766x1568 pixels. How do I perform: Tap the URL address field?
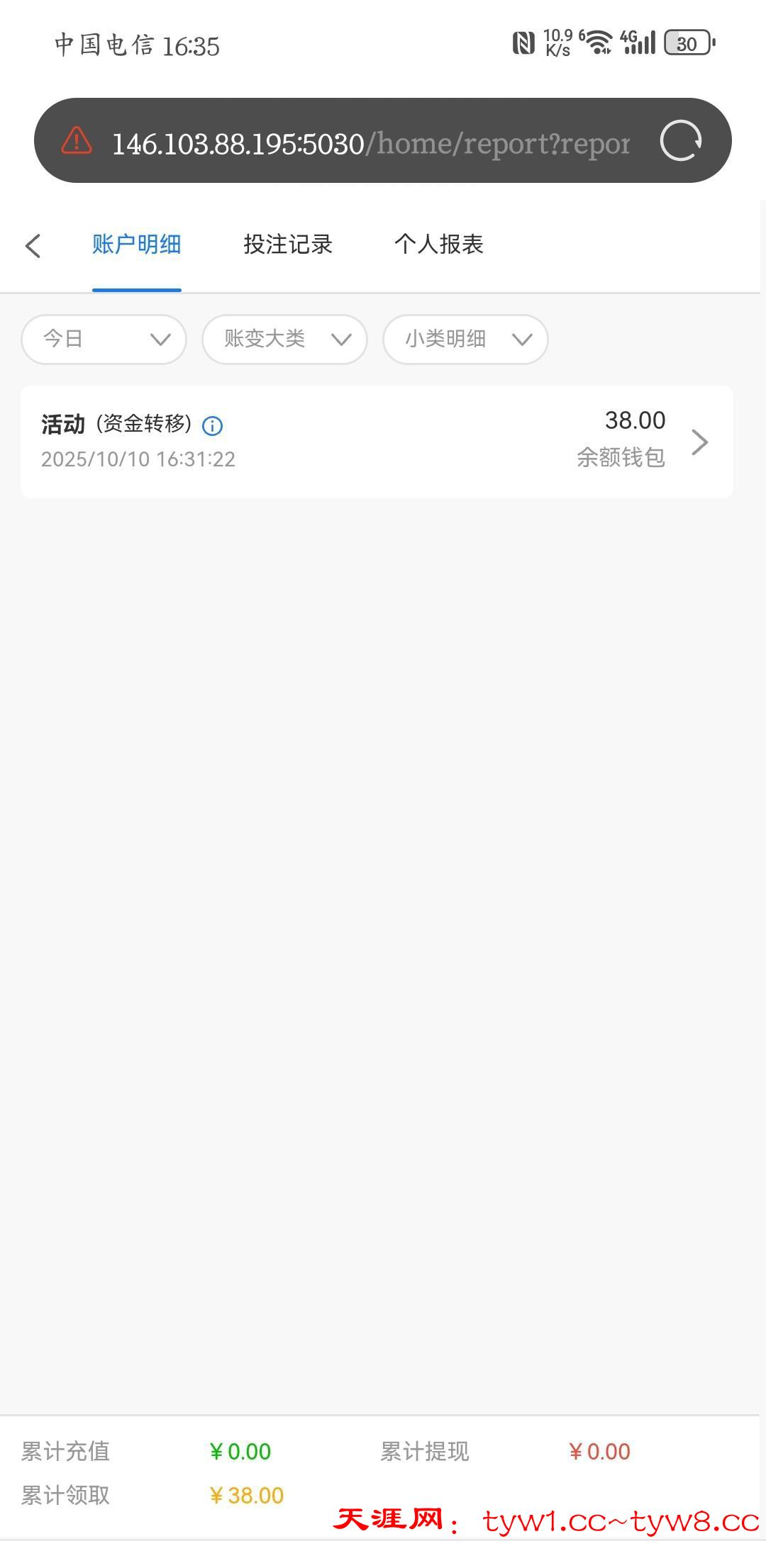tap(370, 143)
